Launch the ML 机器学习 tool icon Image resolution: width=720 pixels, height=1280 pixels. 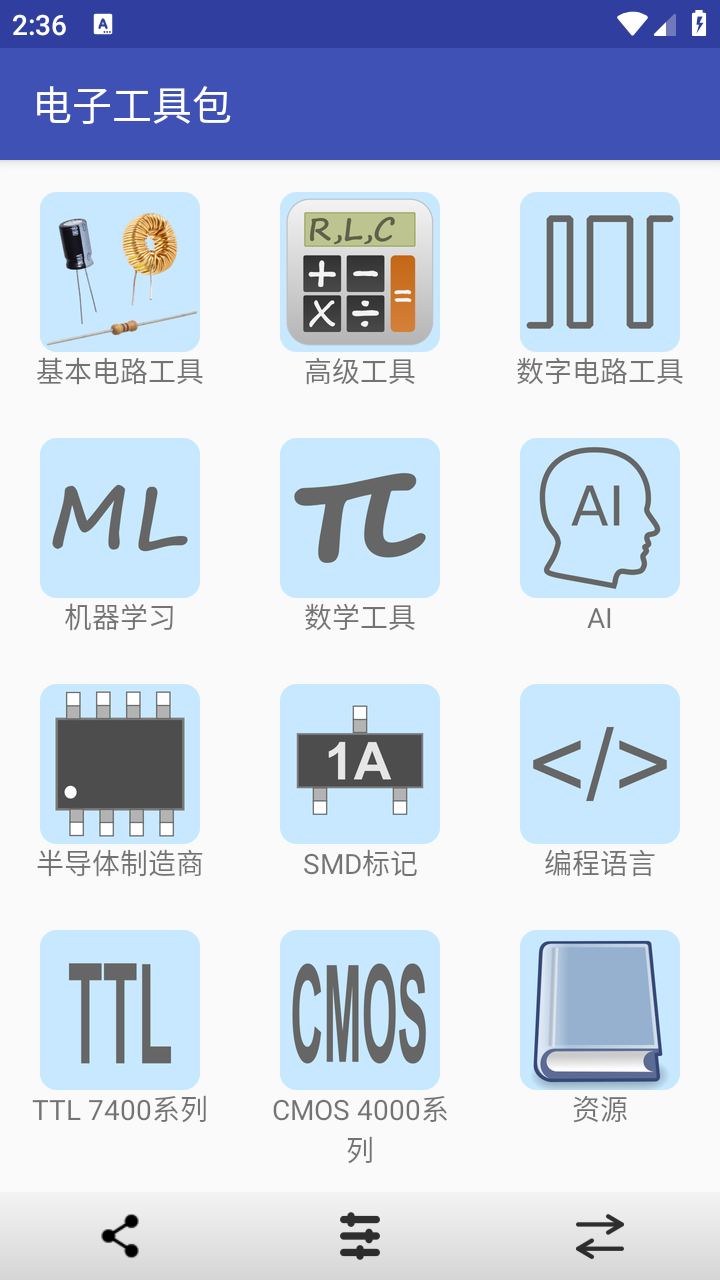pos(119,517)
